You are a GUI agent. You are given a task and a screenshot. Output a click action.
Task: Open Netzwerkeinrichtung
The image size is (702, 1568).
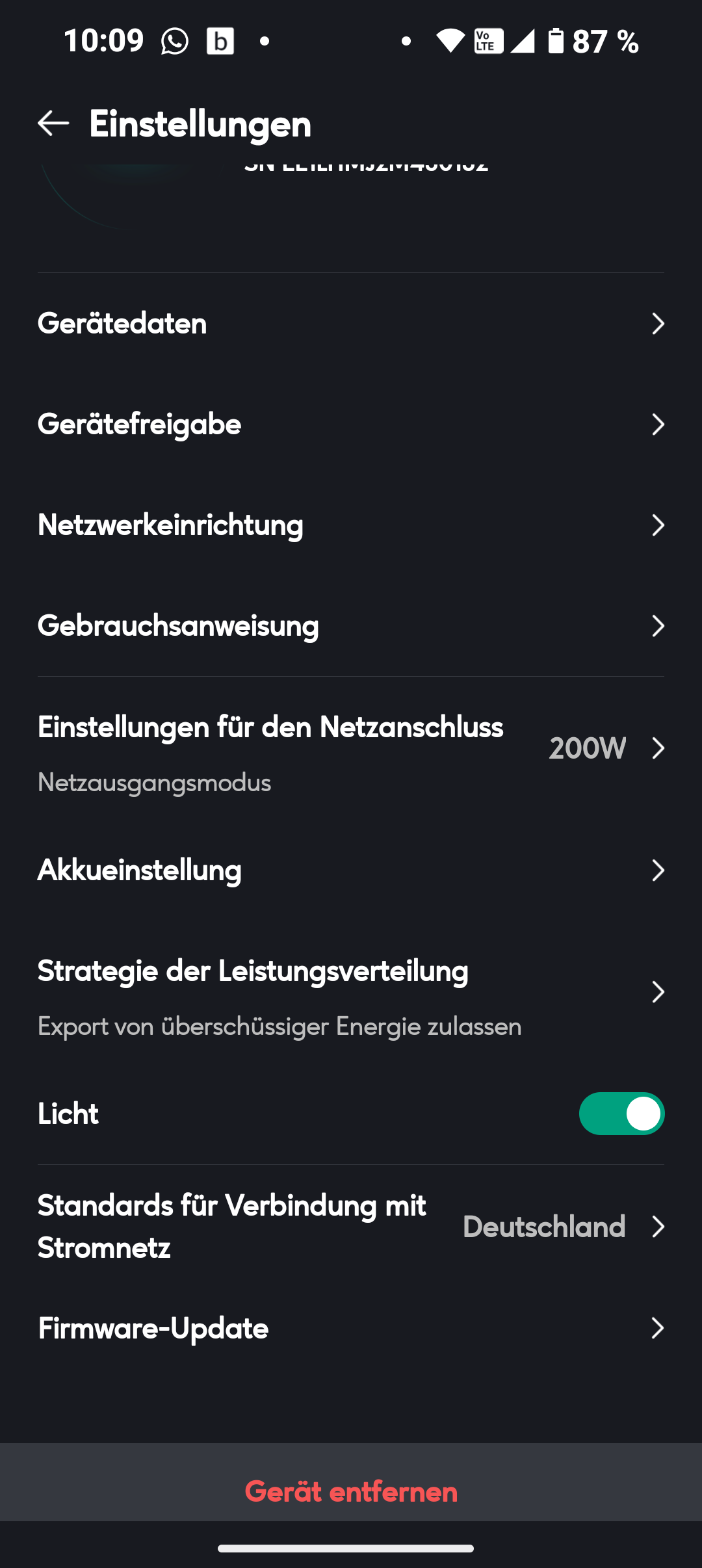tap(351, 525)
